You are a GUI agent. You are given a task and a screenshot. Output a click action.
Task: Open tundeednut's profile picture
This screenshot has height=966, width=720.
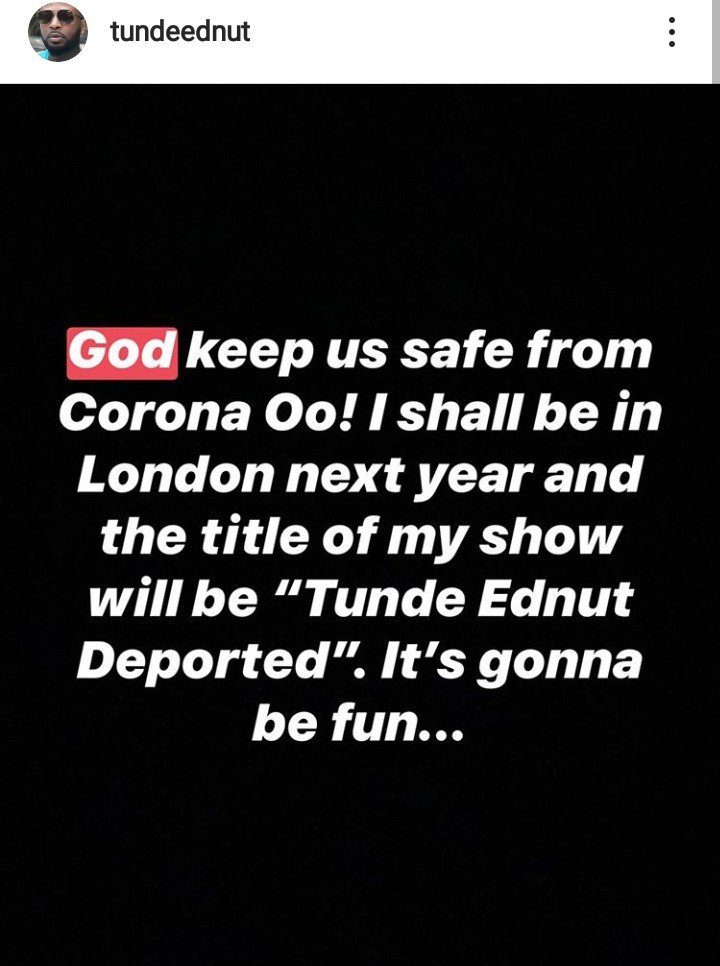[57, 32]
